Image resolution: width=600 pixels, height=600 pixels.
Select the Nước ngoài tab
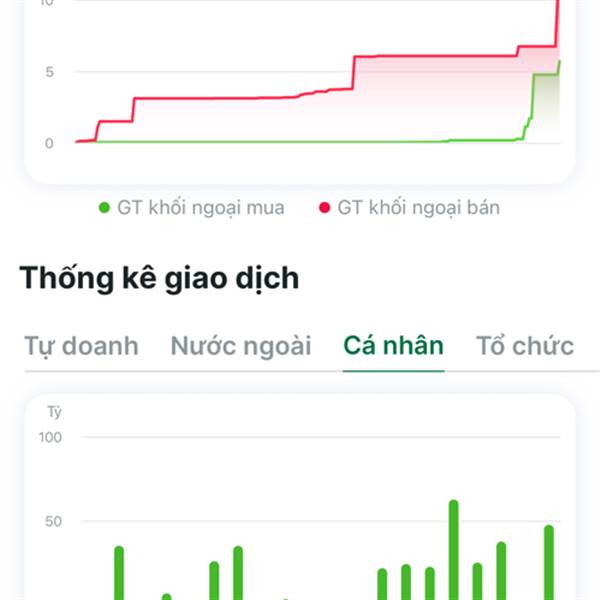pos(241,346)
